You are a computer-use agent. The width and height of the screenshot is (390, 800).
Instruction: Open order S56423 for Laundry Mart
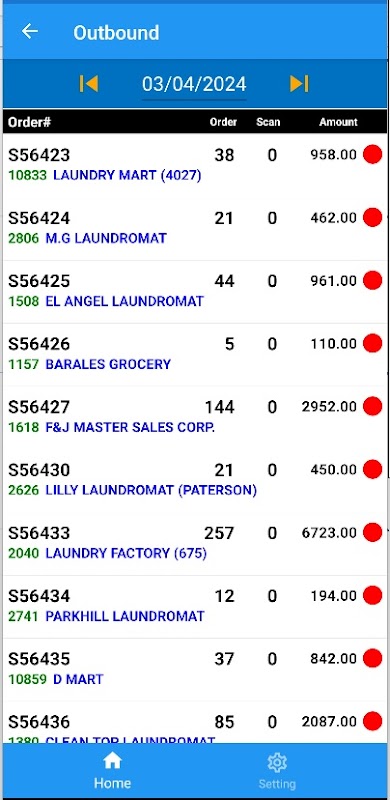195,166
